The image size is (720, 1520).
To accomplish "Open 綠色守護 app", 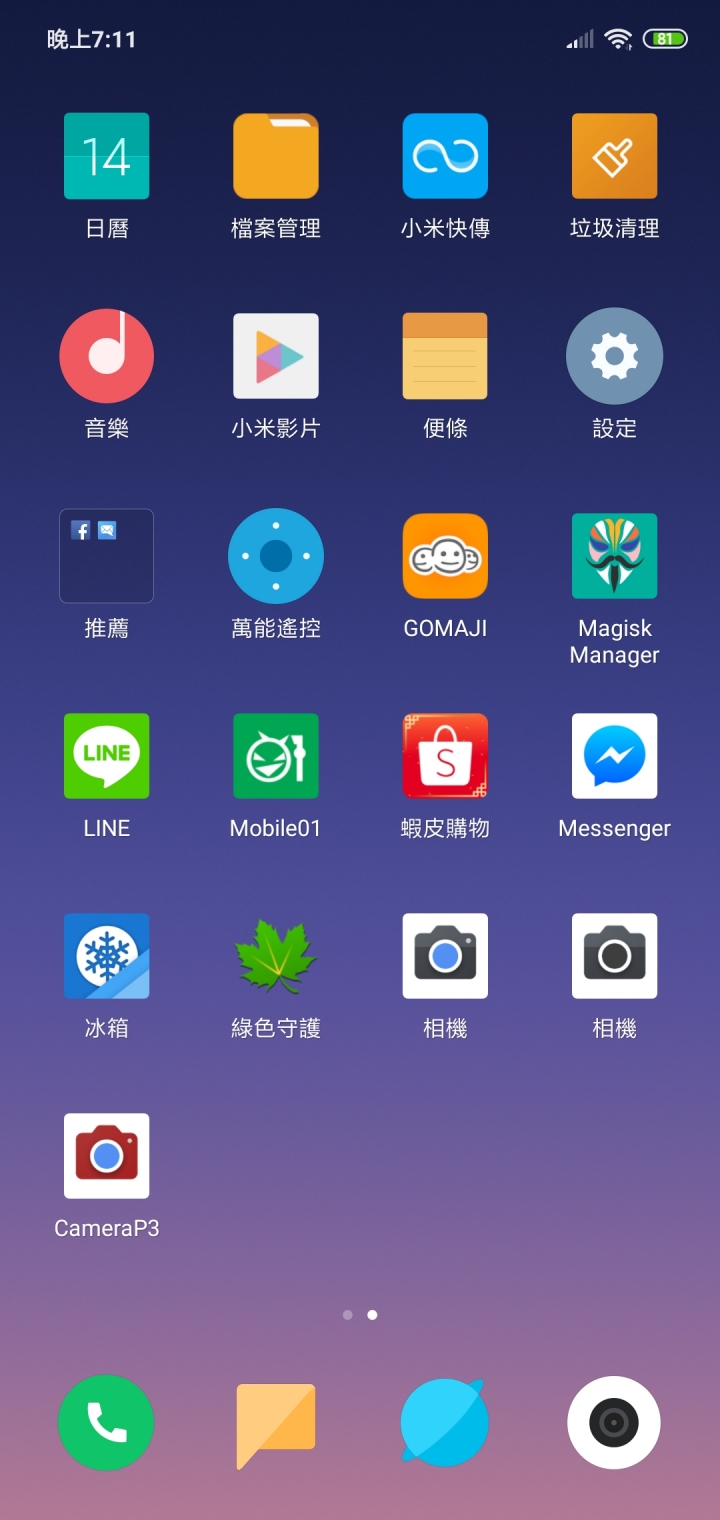I will [x=275, y=956].
